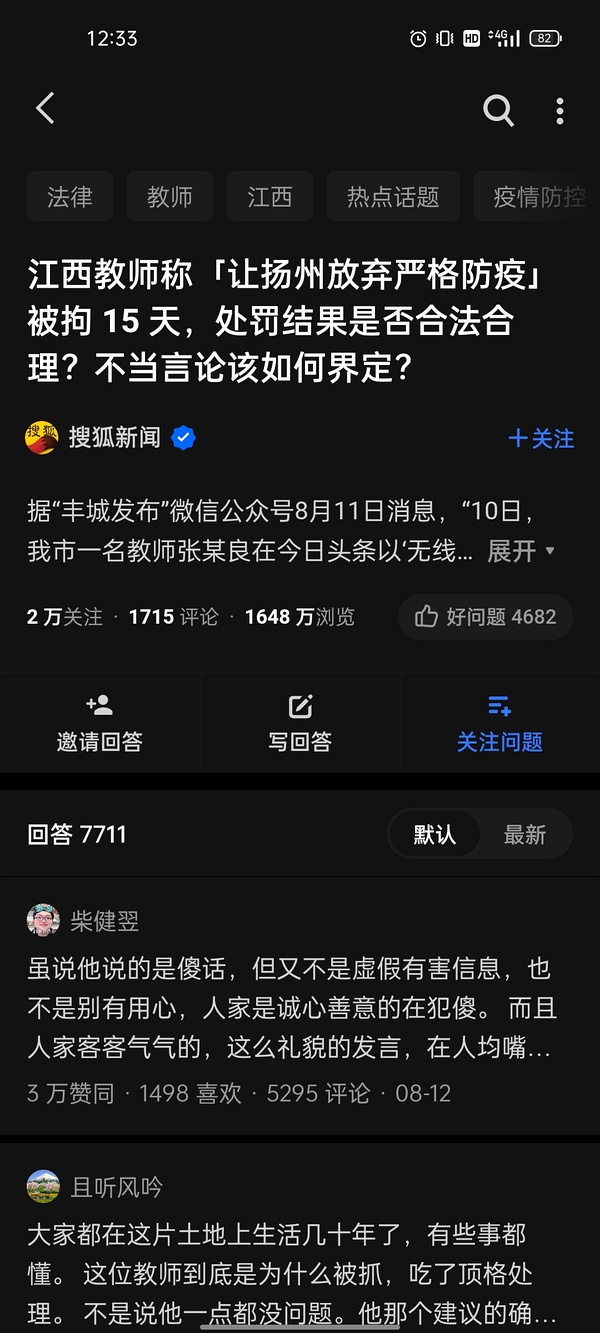The height and width of the screenshot is (1333, 600).
Task: Follow 搜狐新闻 with the 关注 button
Action: 541,438
